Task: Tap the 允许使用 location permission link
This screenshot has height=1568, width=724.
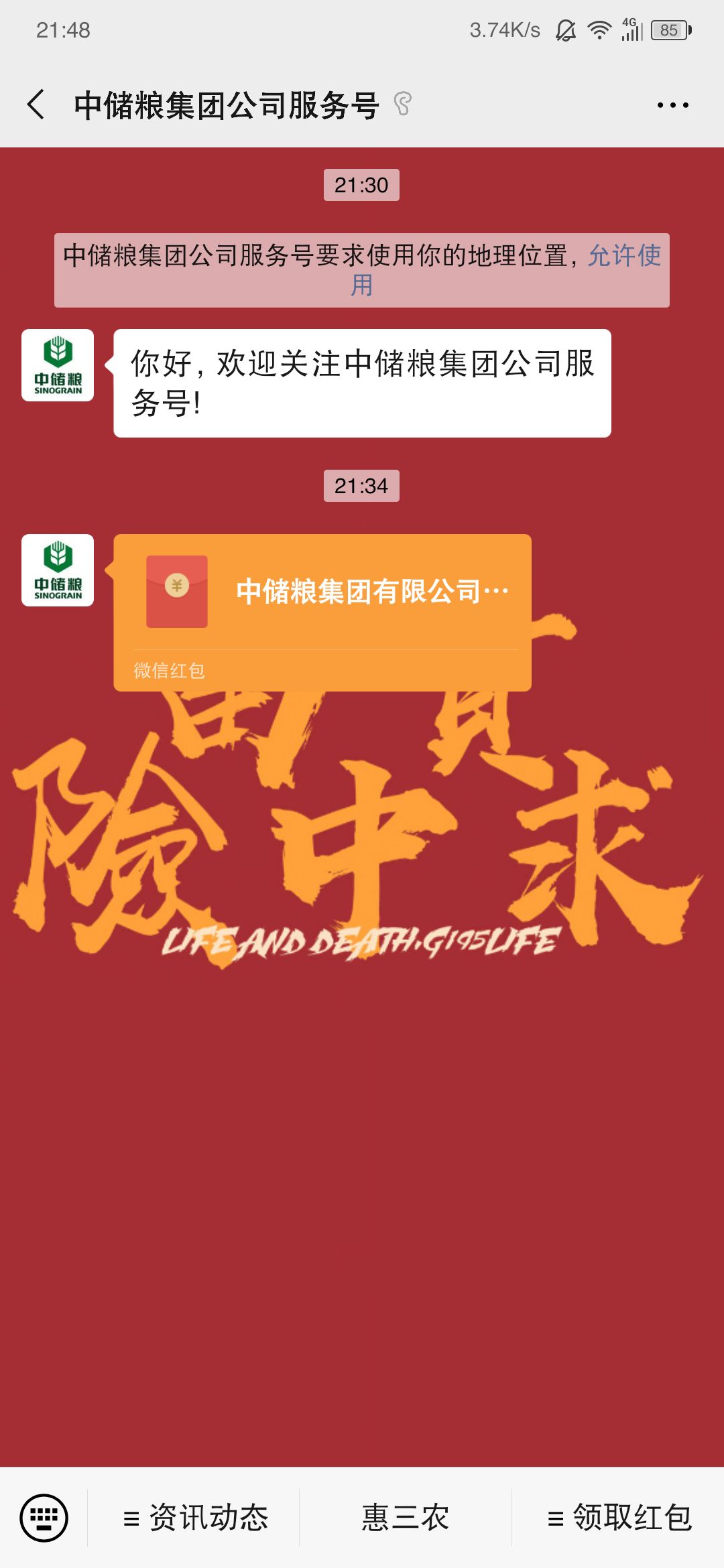Action: coord(623,255)
